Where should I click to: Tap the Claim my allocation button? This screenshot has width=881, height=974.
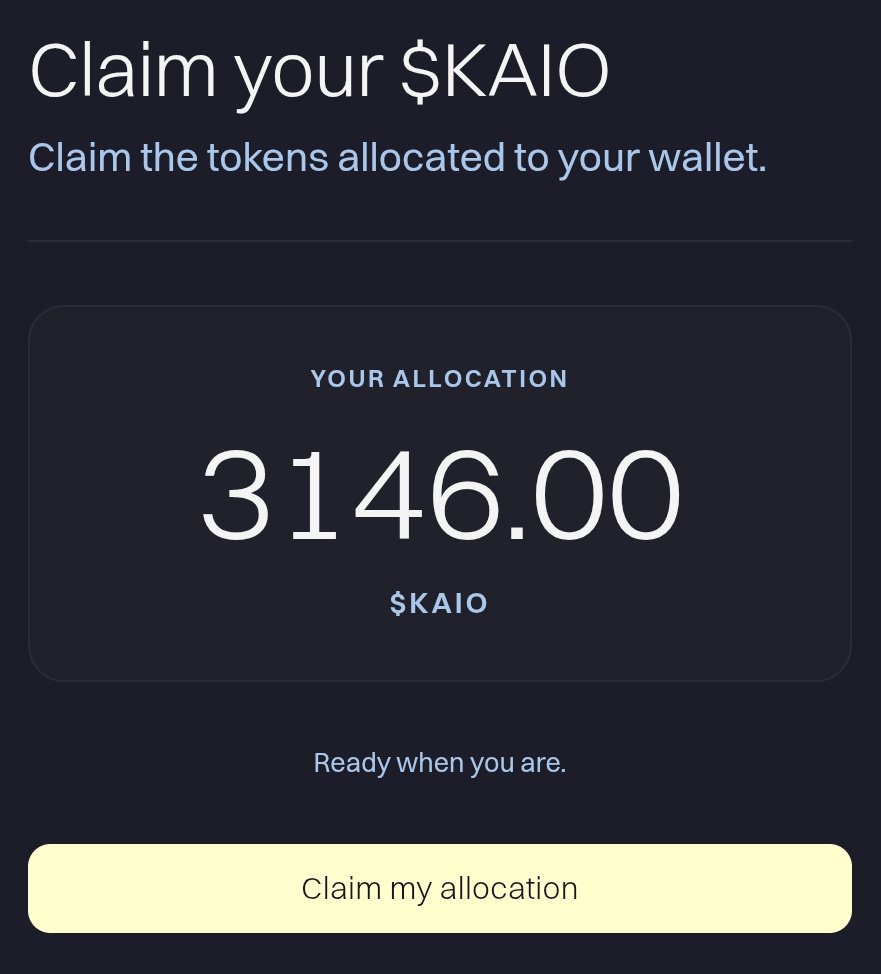[x=440, y=888]
